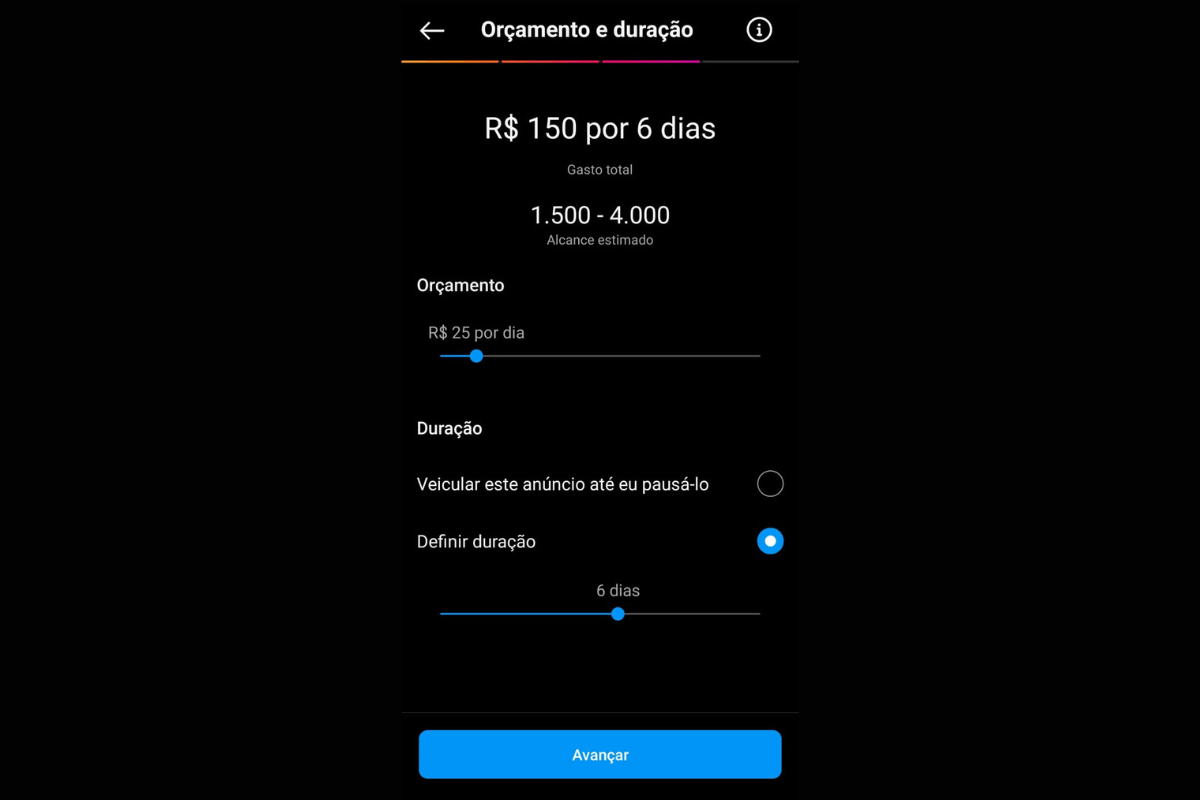Go back using the arrow icon
Viewport: 1200px width, 800px height.
(x=432, y=31)
